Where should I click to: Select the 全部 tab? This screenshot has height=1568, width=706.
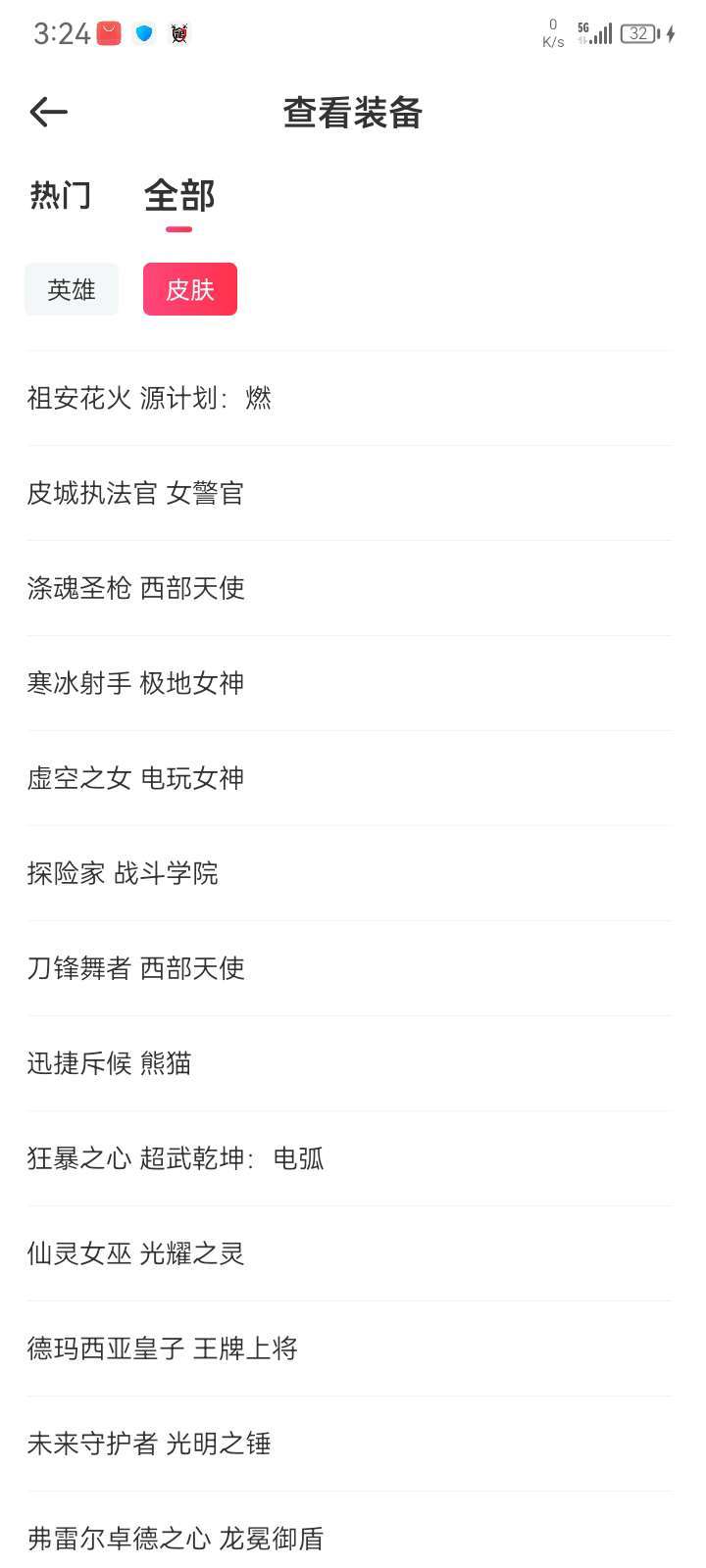pos(178,195)
